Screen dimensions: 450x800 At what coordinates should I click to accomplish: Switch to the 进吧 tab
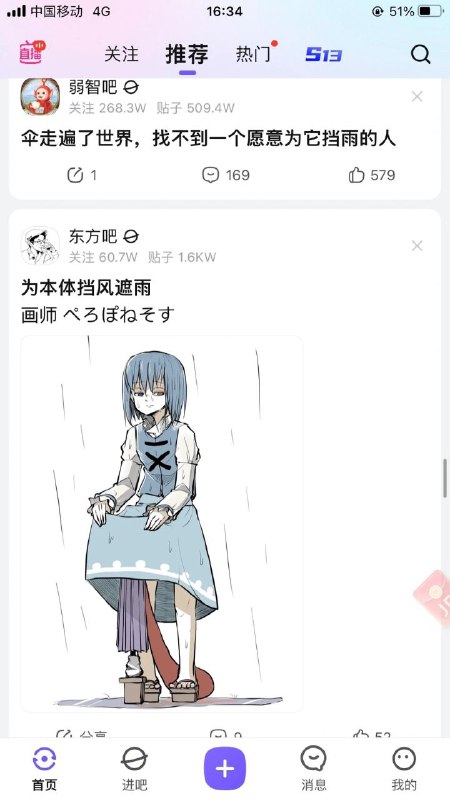click(x=134, y=769)
